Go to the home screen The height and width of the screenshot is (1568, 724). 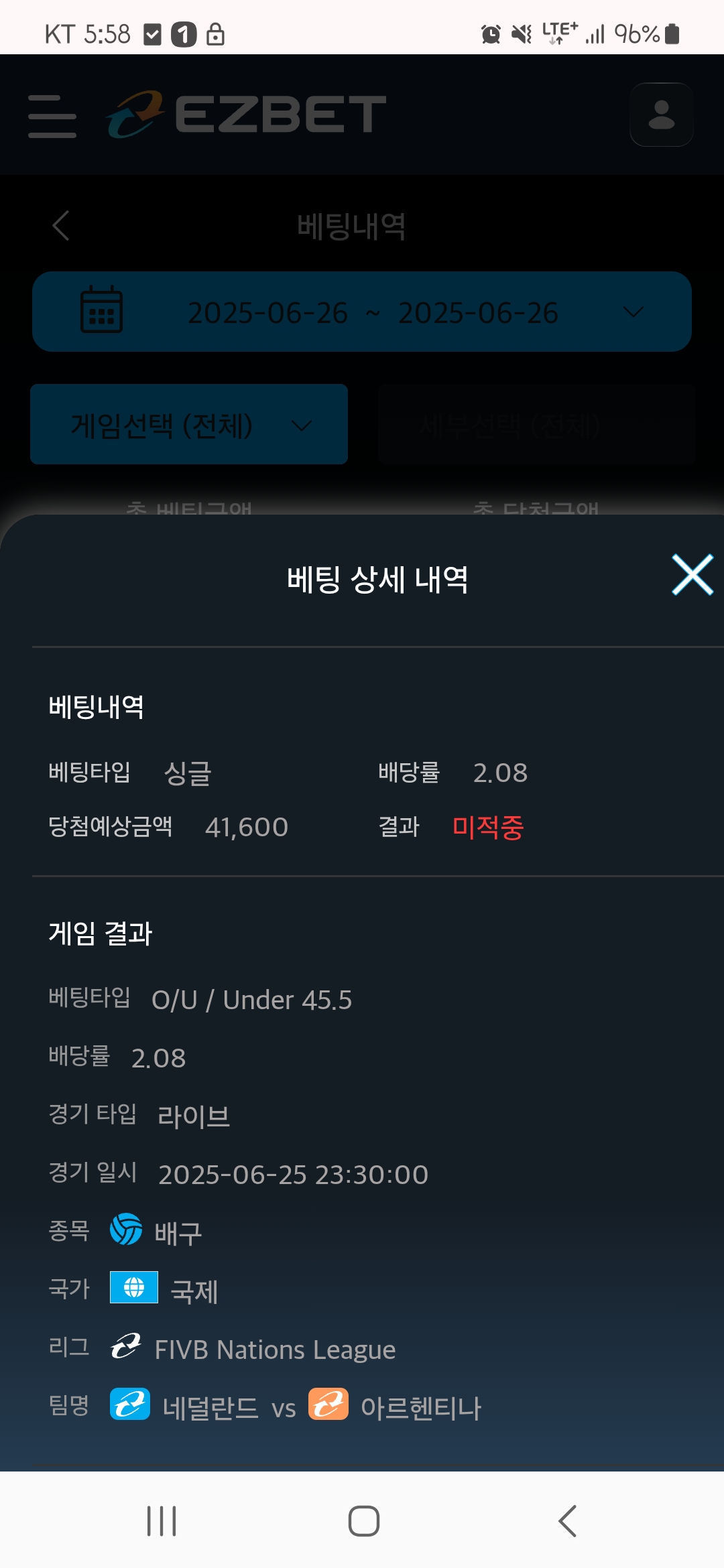coord(363,1520)
